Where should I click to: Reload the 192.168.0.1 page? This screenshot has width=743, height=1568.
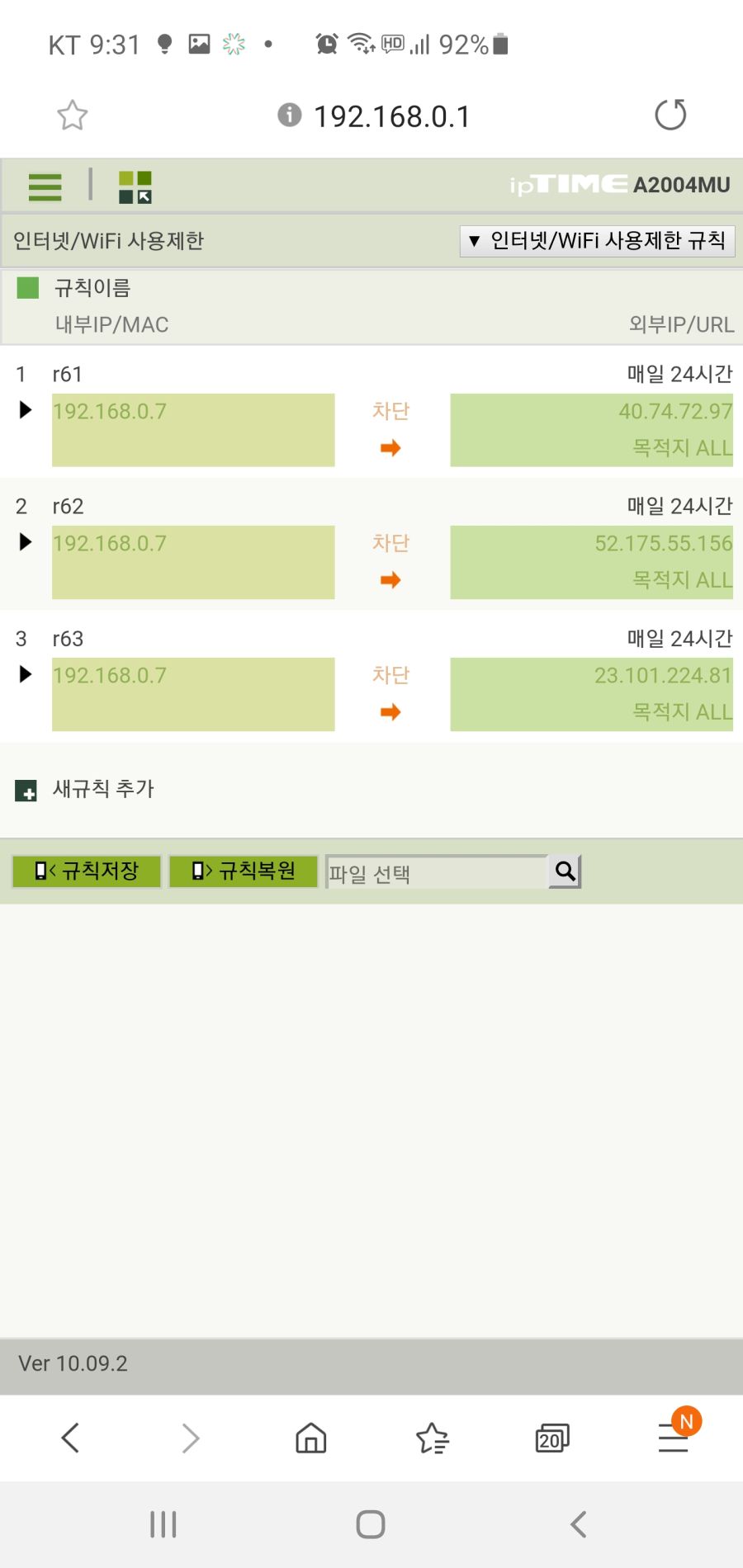[670, 115]
